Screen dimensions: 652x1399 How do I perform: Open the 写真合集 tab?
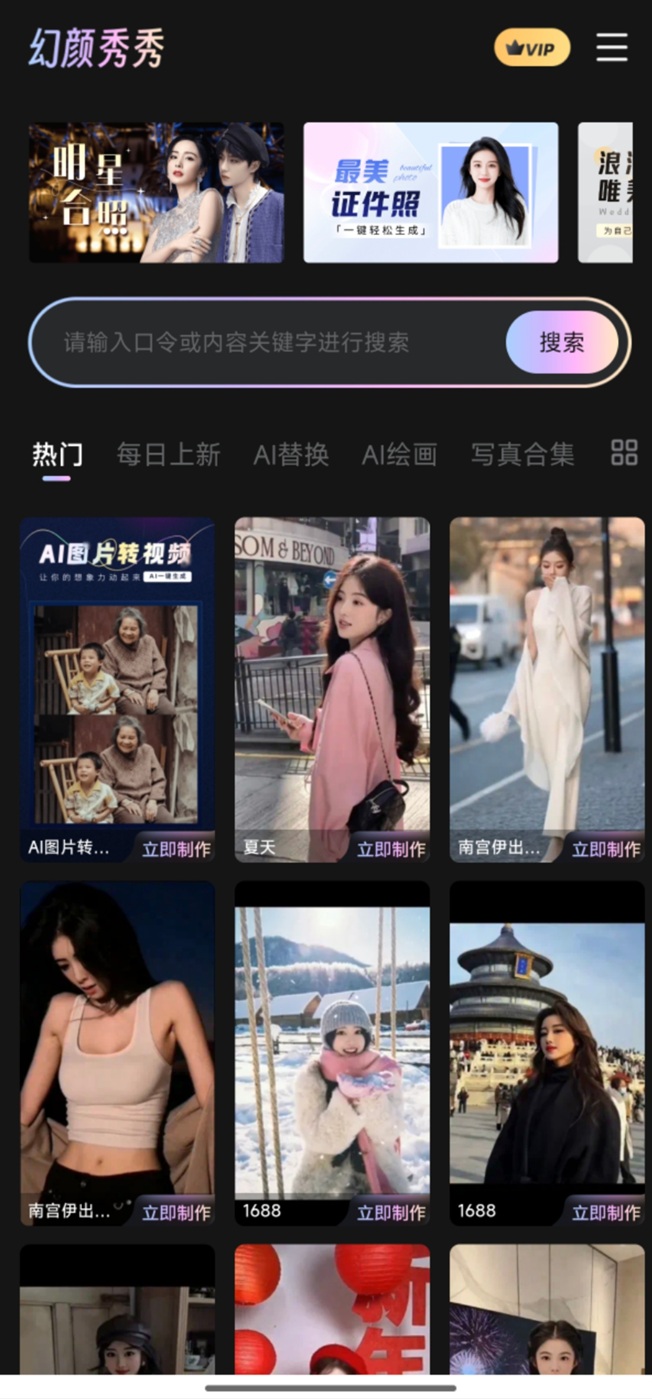pos(522,455)
